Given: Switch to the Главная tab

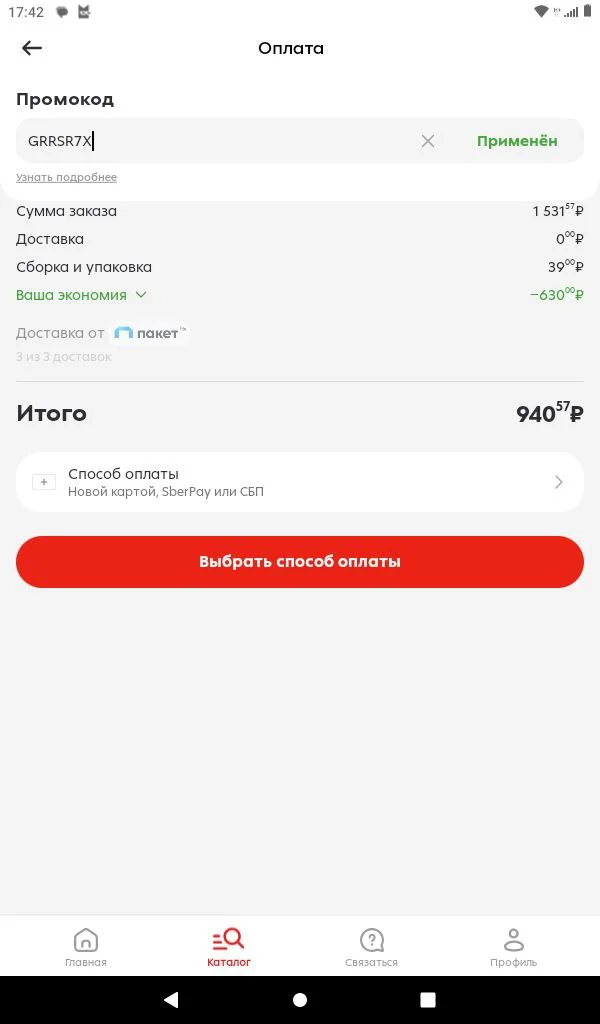Looking at the screenshot, I should click(x=86, y=948).
